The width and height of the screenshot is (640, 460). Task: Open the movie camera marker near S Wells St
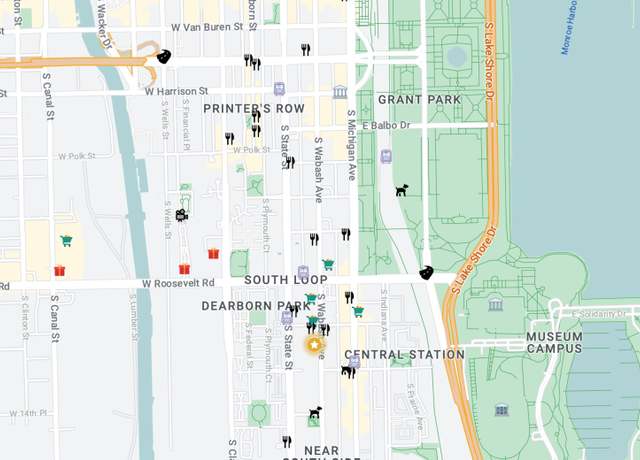coord(181,214)
